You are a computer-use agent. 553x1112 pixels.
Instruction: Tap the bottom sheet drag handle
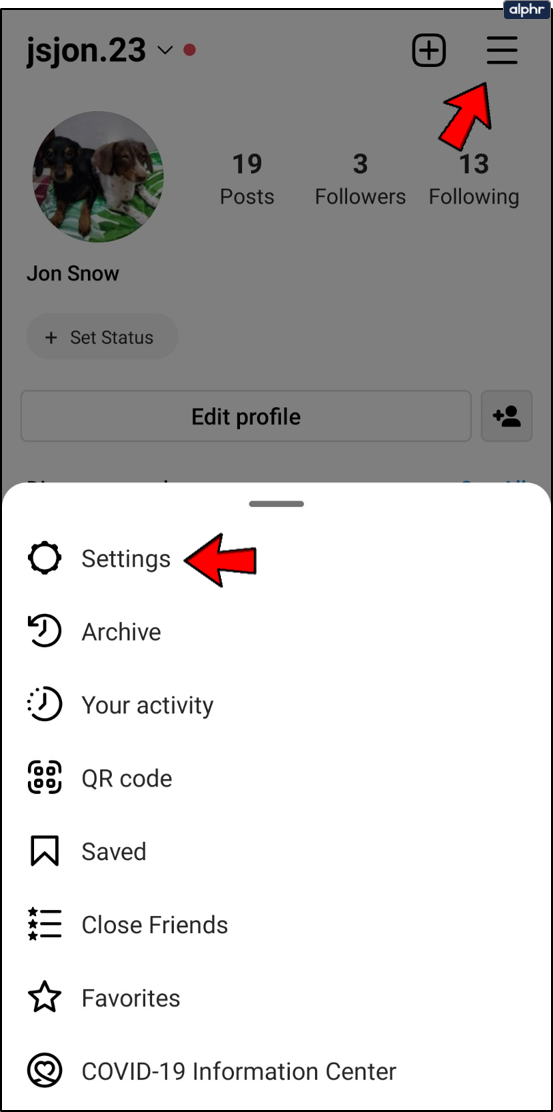pos(276,504)
